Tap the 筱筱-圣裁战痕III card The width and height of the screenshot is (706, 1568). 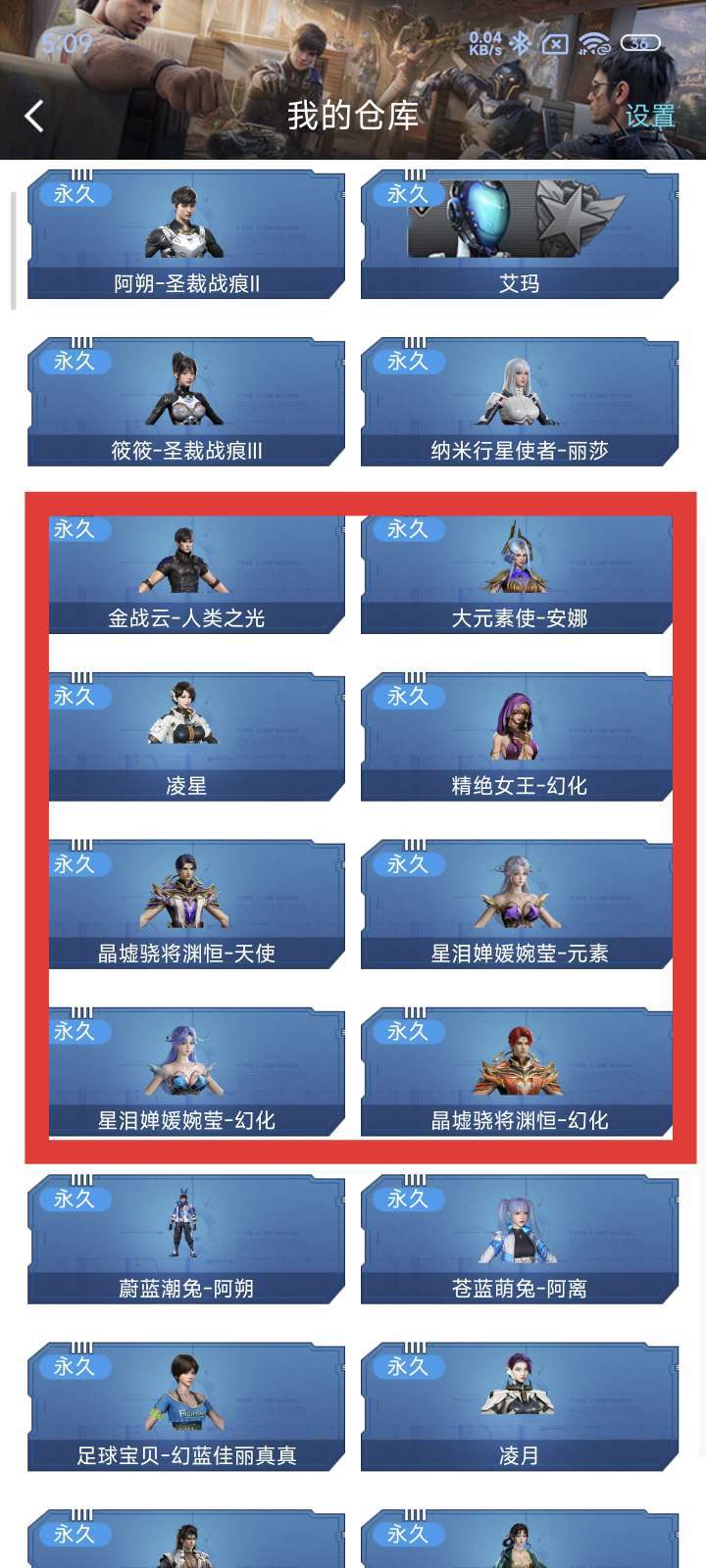click(x=186, y=403)
